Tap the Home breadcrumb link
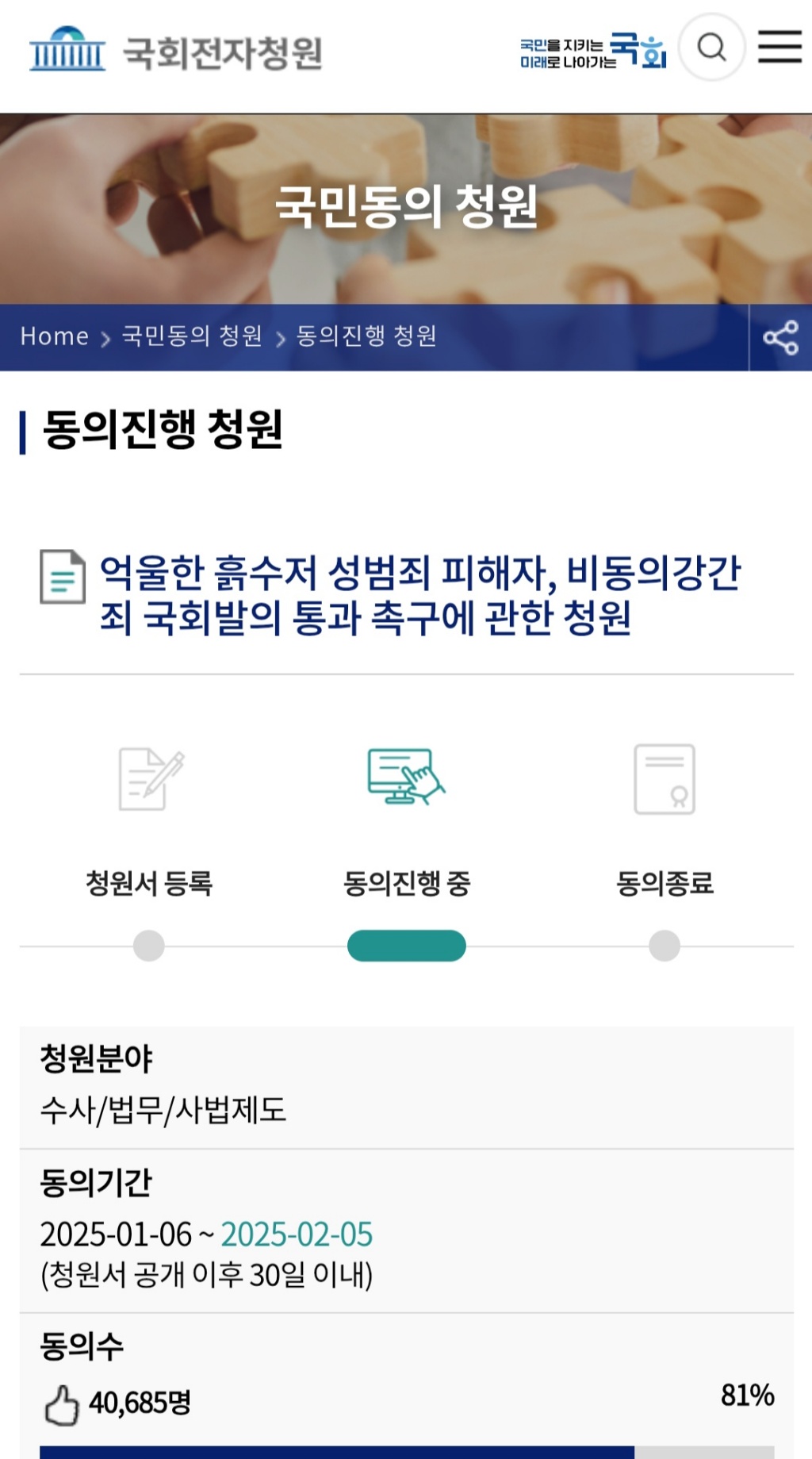Screen dimensions: 812x1459 pyautogui.click(x=54, y=336)
